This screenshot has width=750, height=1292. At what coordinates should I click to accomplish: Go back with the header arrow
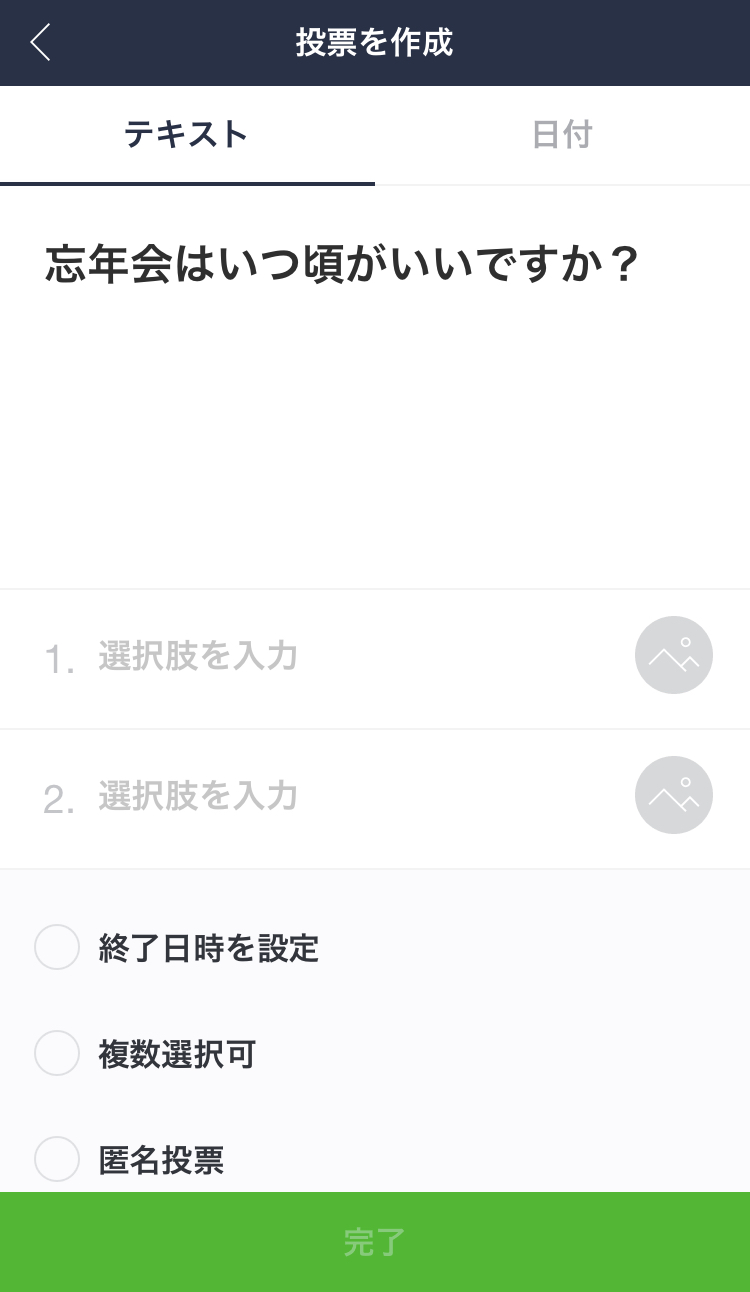click(x=40, y=43)
